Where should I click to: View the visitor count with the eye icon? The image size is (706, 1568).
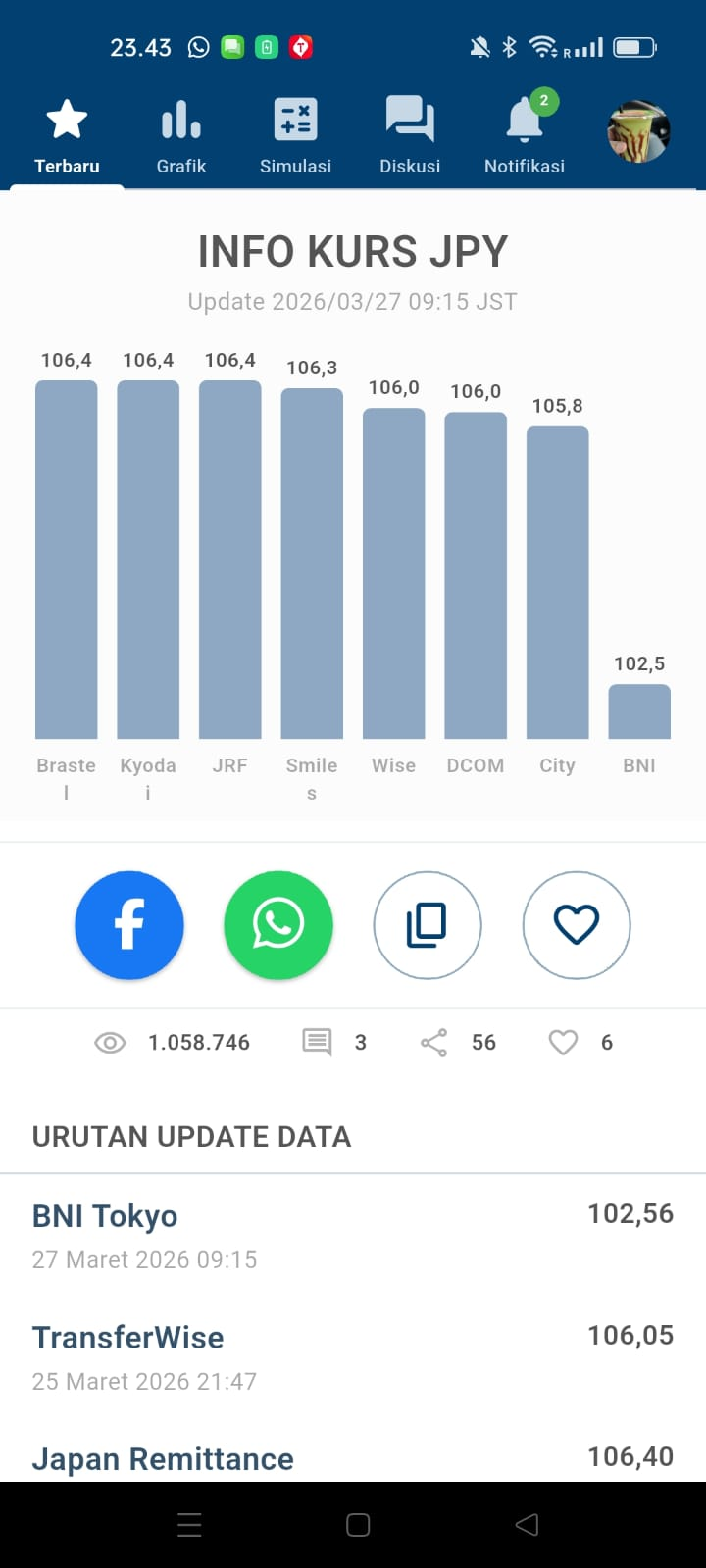(110, 1042)
